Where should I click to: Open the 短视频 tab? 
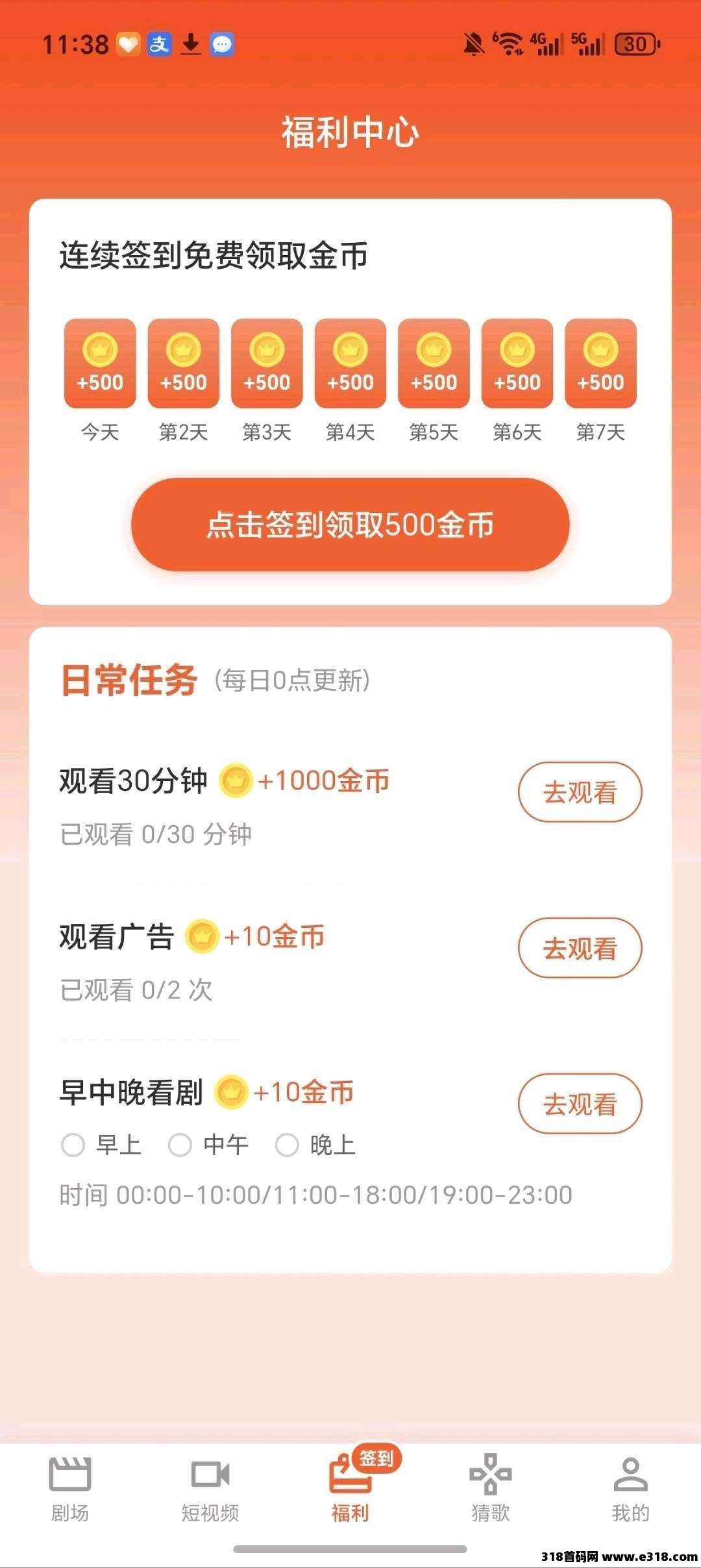(x=210, y=1487)
